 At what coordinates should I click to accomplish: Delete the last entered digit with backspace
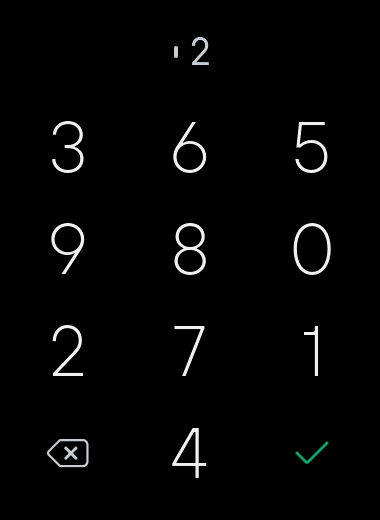click(68, 453)
